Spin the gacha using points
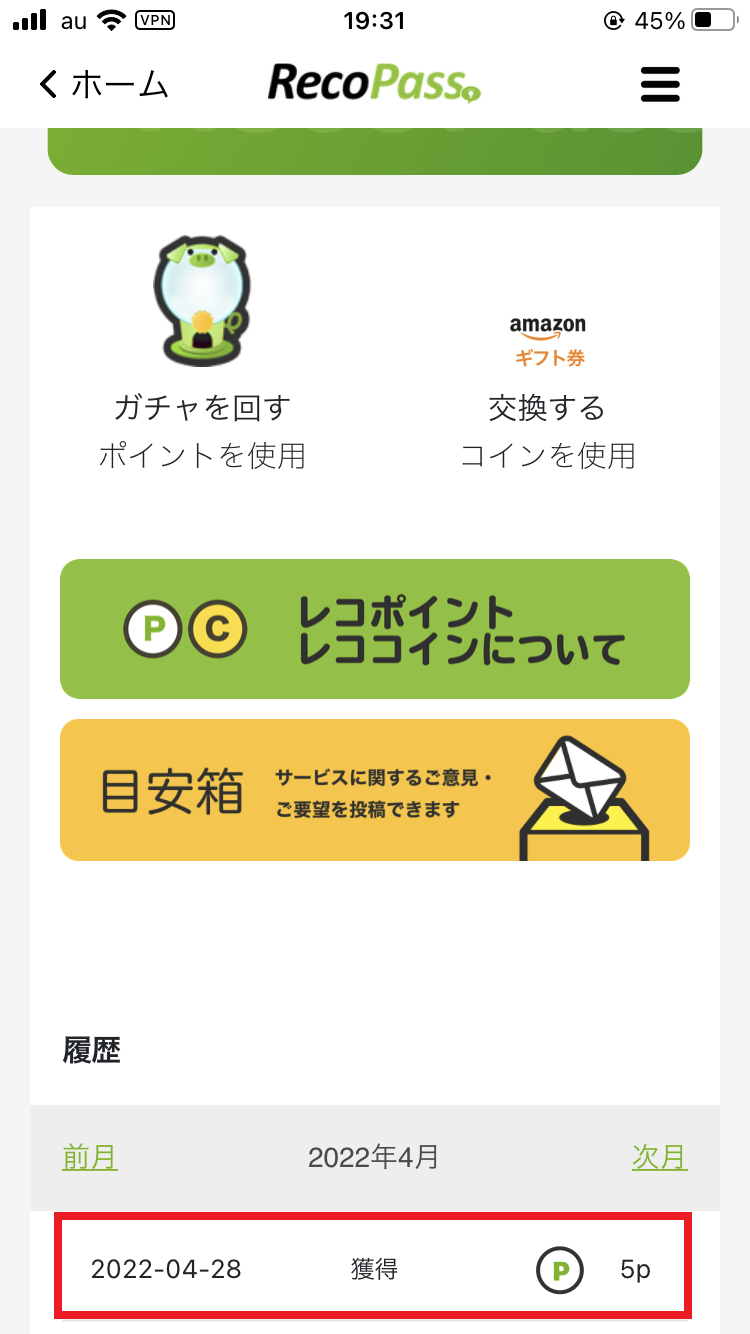The image size is (750, 1334). (x=202, y=350)
